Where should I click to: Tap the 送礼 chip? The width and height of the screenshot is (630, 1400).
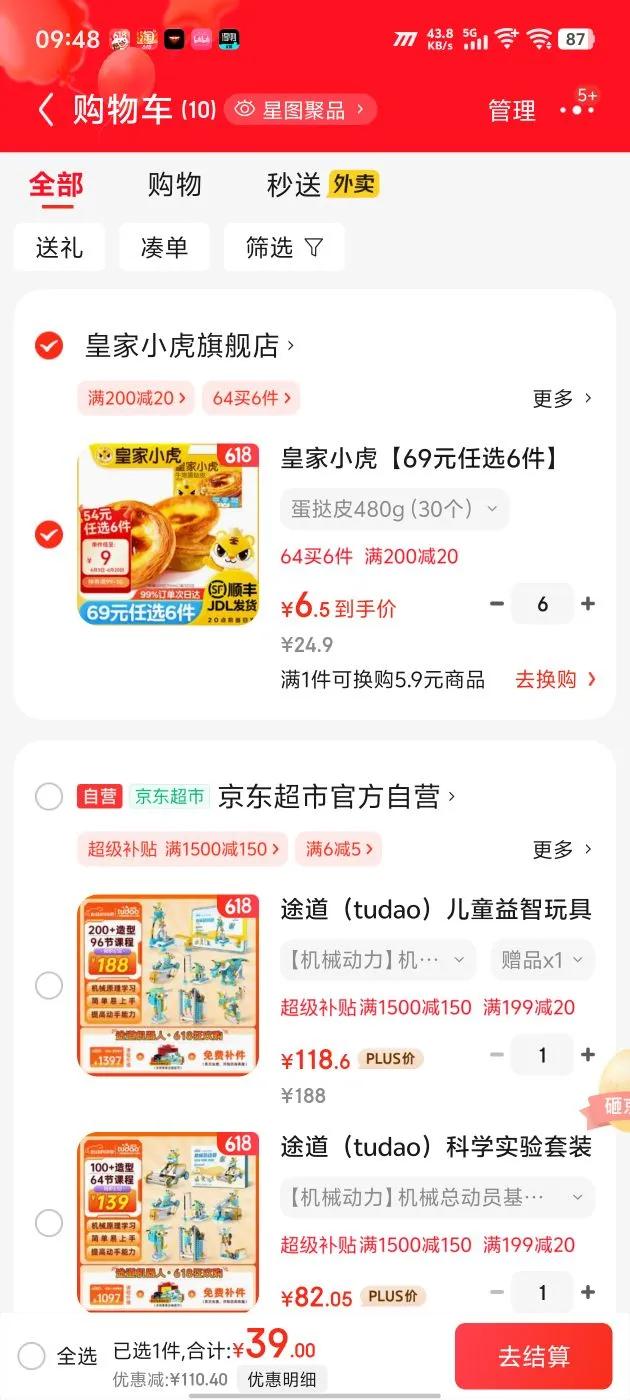point(59,247)
